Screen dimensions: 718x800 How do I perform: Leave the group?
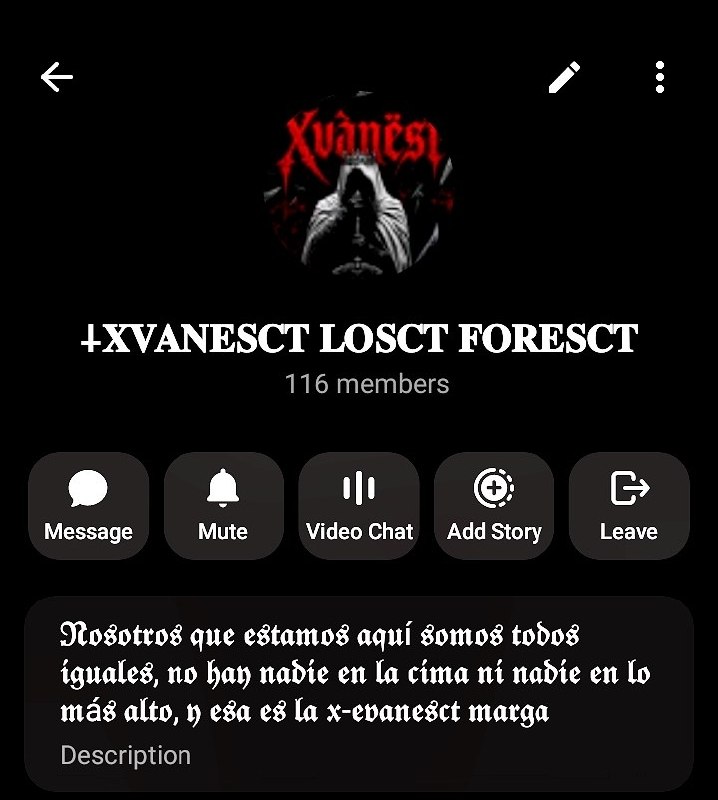click(x=629, y=506)
